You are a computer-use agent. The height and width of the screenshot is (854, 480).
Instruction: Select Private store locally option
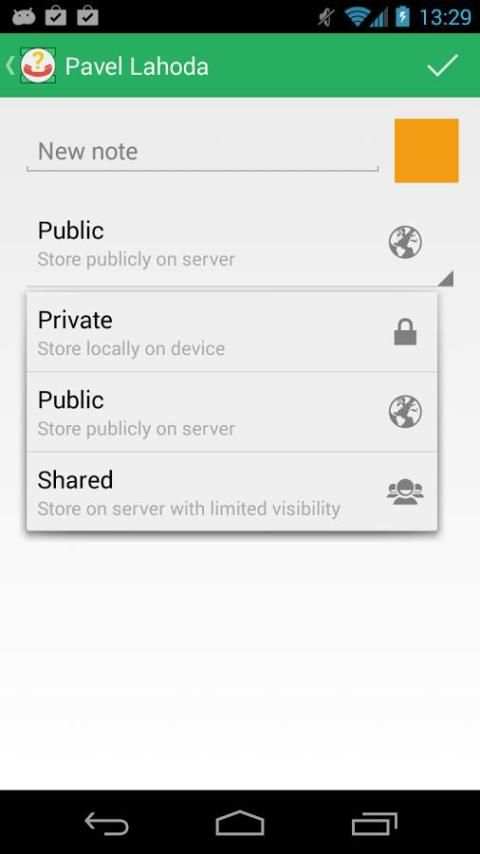coord(232,333)
